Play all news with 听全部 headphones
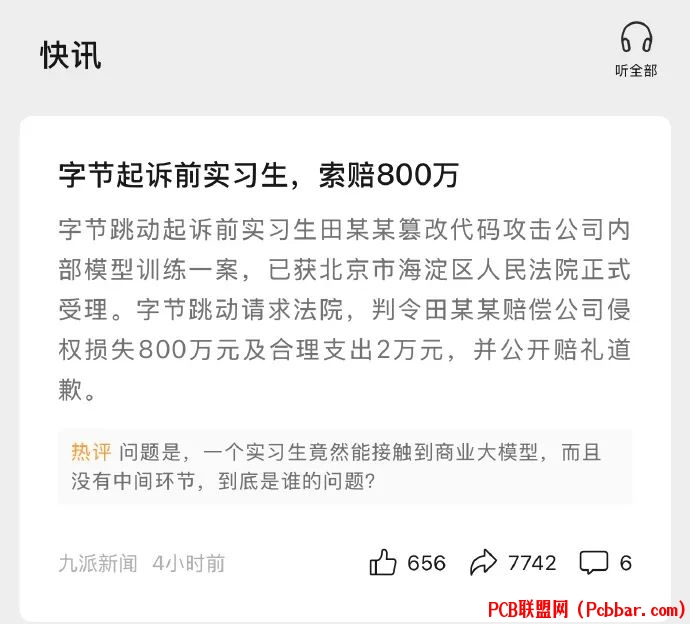690x624 pixels. pyautogui.click(x=636, y=48)
